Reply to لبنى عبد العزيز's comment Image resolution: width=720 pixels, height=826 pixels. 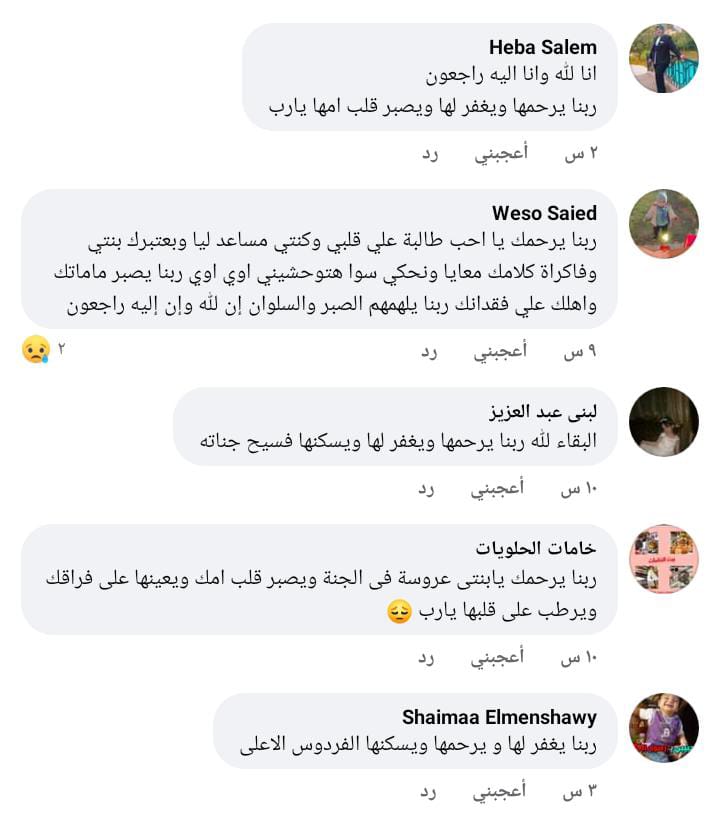(x=427, y=489)
